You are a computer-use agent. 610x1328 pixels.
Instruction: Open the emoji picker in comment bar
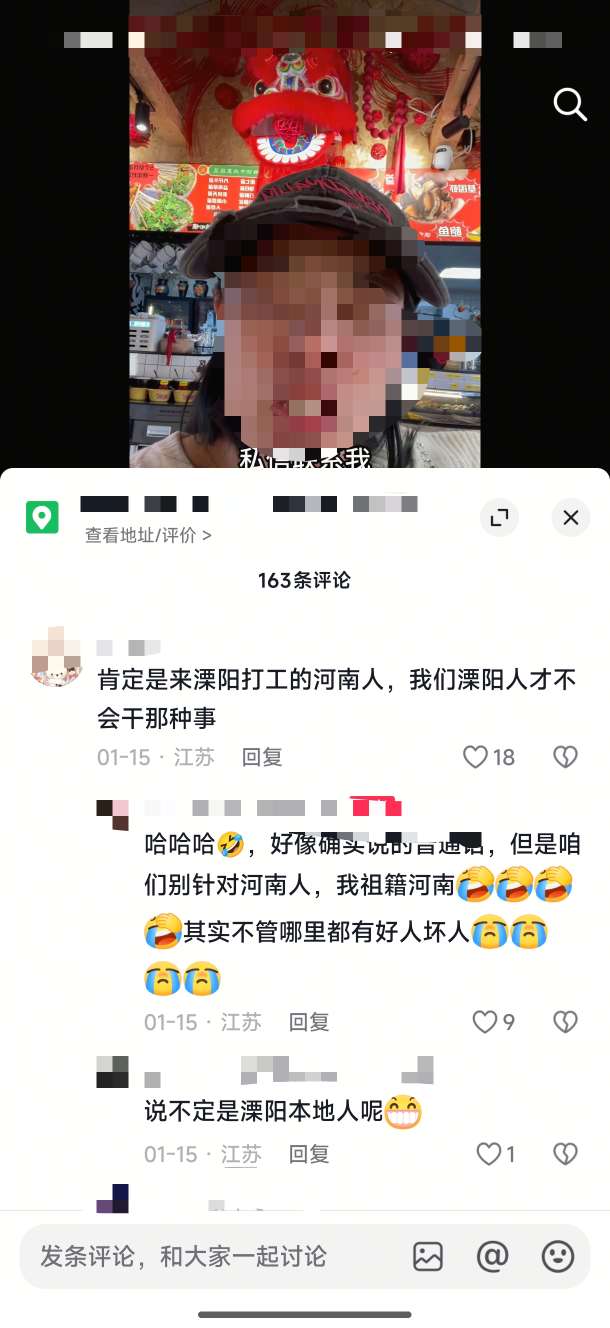(557, 1256)
